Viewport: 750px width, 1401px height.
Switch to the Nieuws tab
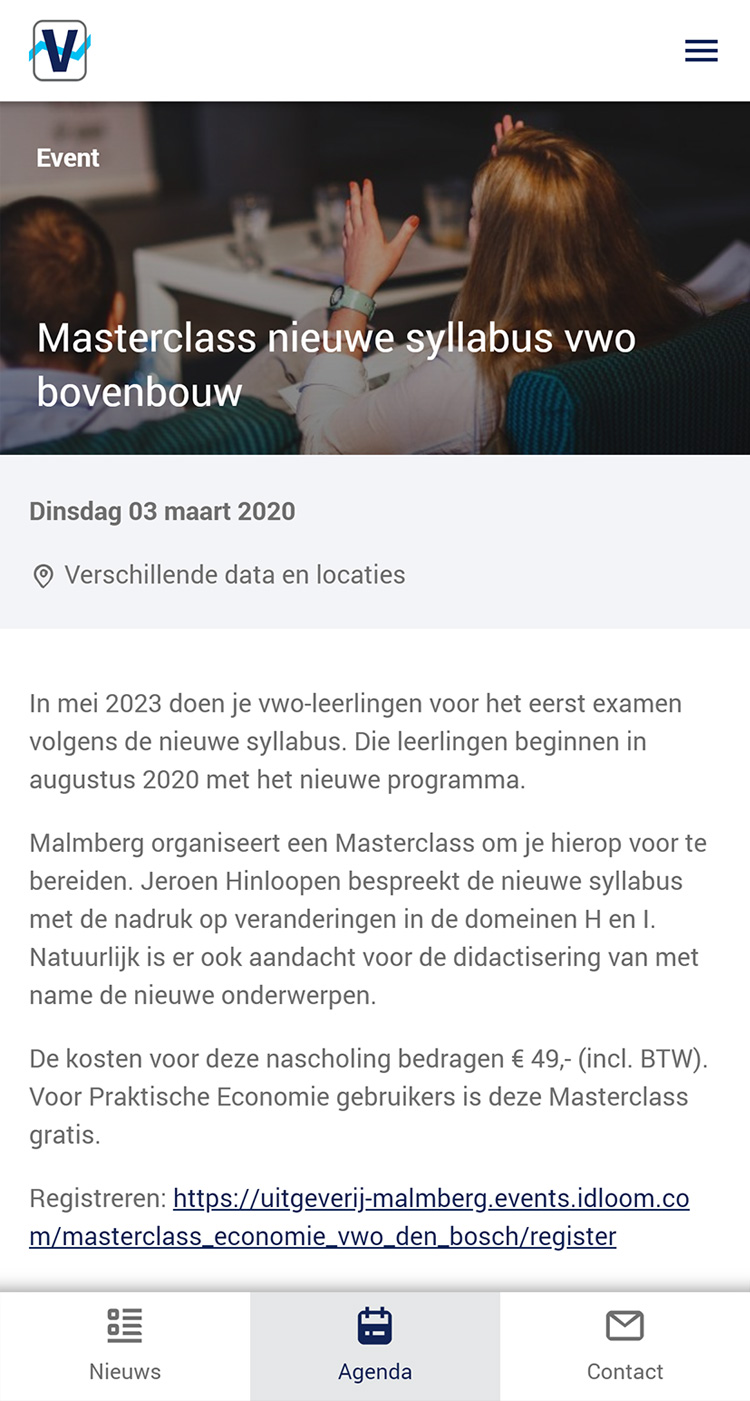click(x=125, y=1345)
